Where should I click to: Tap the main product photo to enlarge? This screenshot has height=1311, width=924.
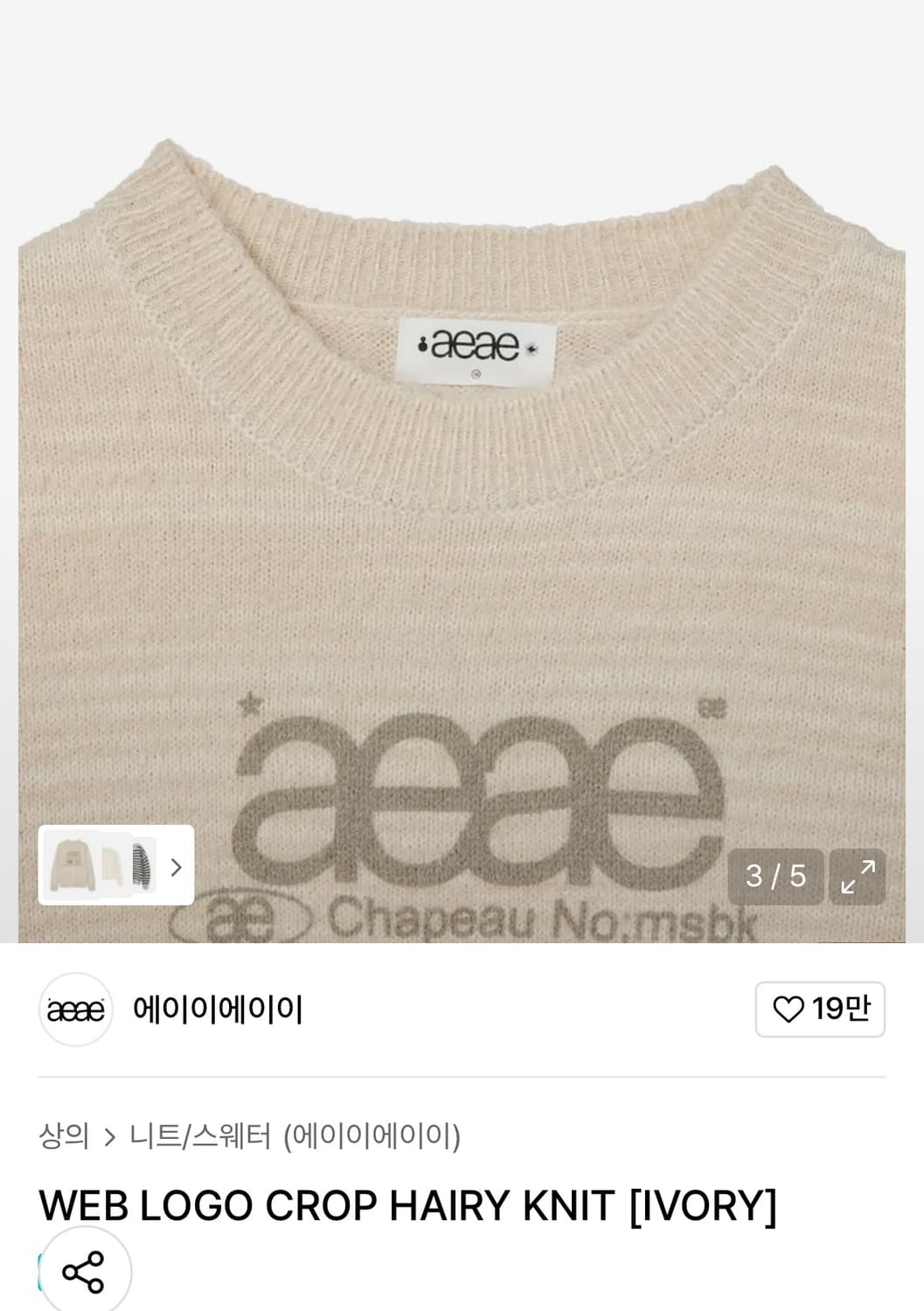[462, 481]
